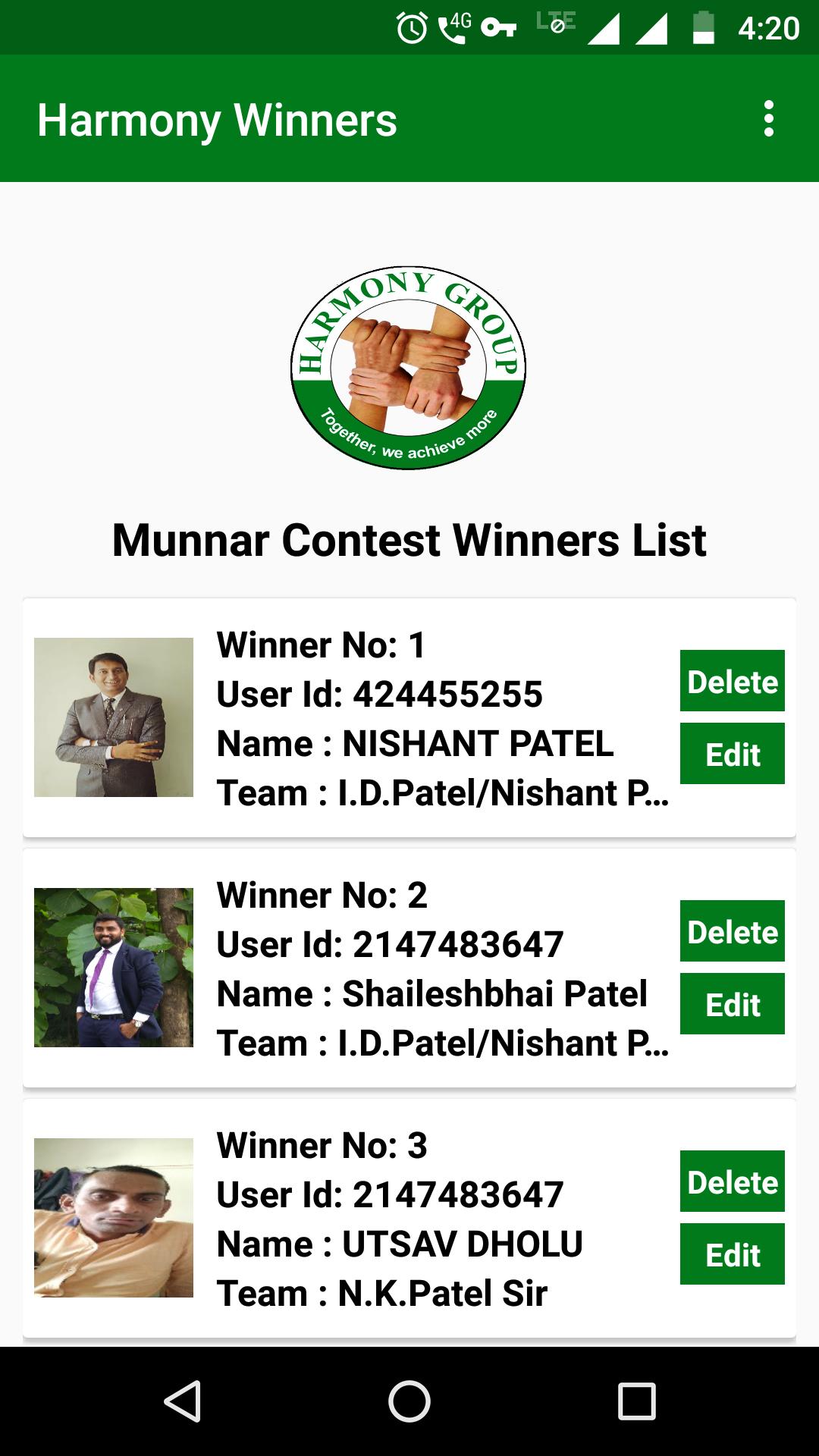Edit Utsav Dholu's winner entry
Viewport: 819px width, 1456px height.
point(732,1254)
